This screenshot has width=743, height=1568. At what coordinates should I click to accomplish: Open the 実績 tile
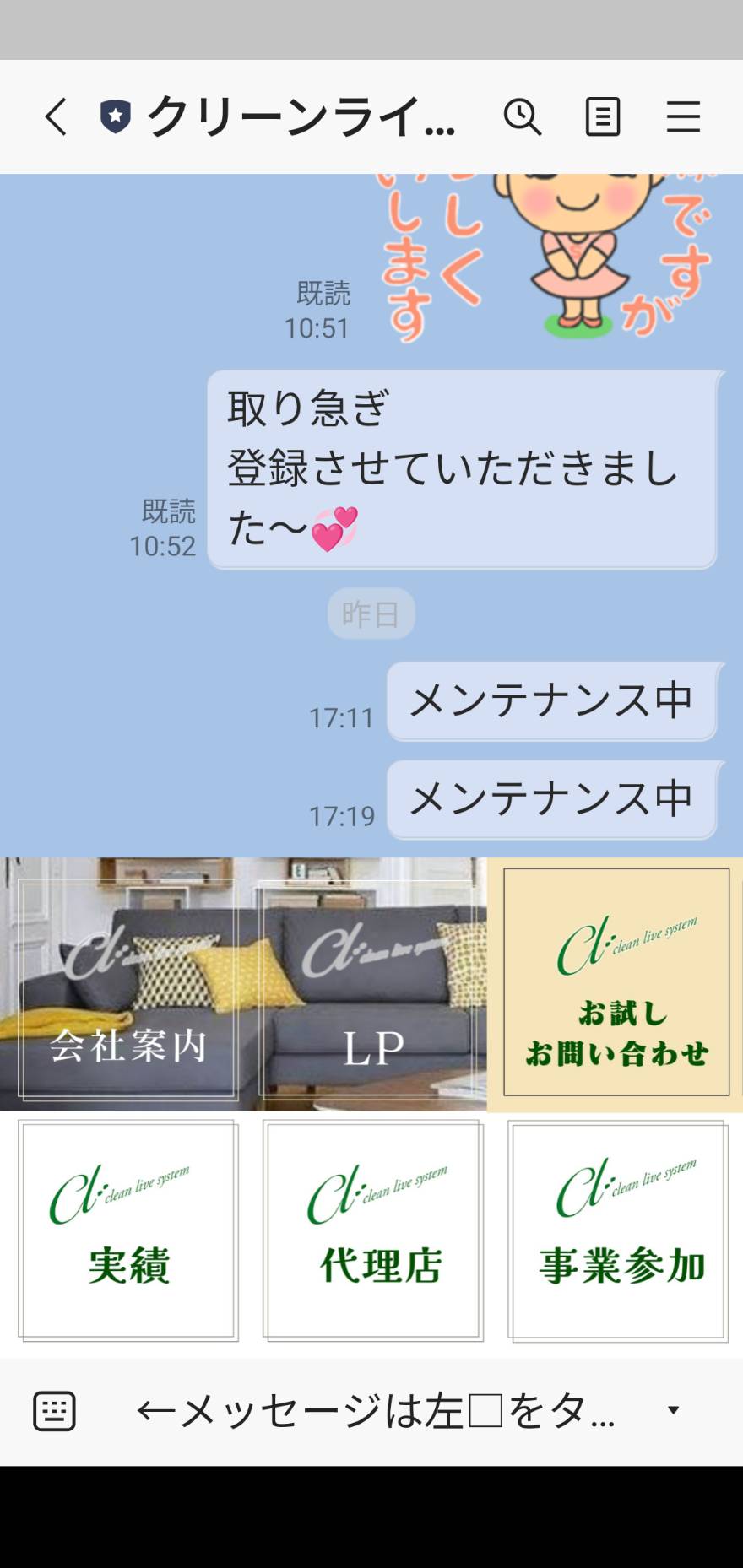128,1231
